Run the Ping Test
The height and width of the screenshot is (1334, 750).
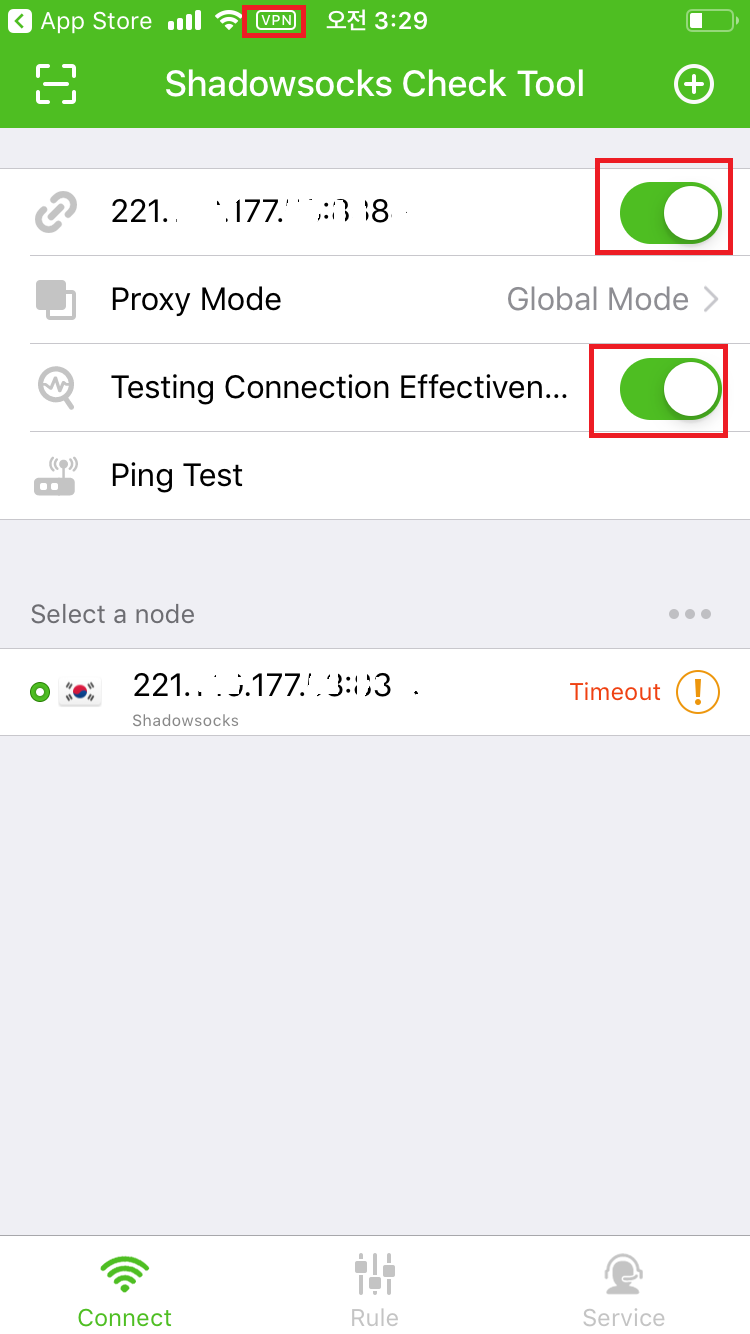177,475
